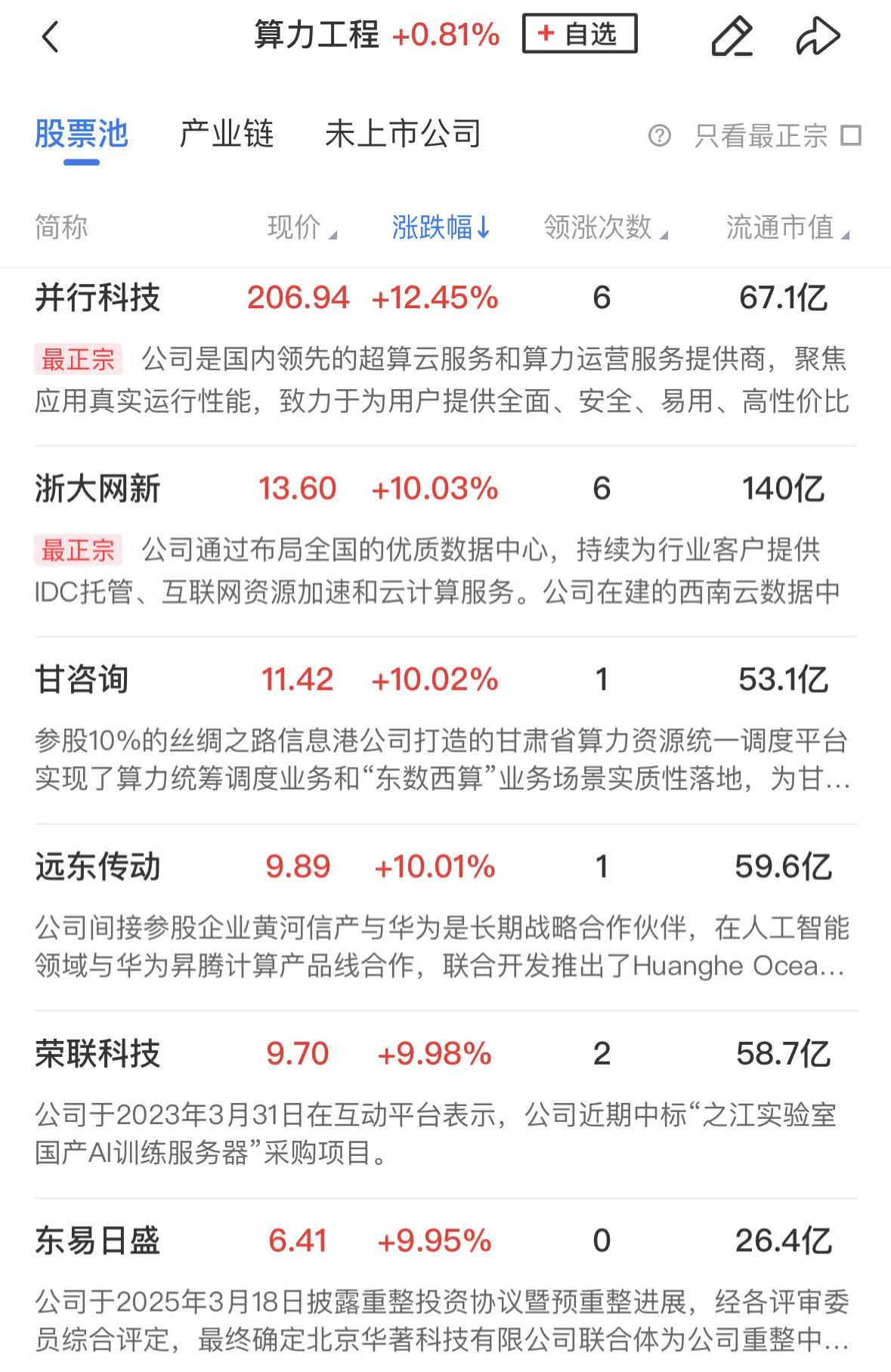Add 算力工程 to 自选 watchlist
Screen dimensions: 891x1372
click(x=579, y=34)
